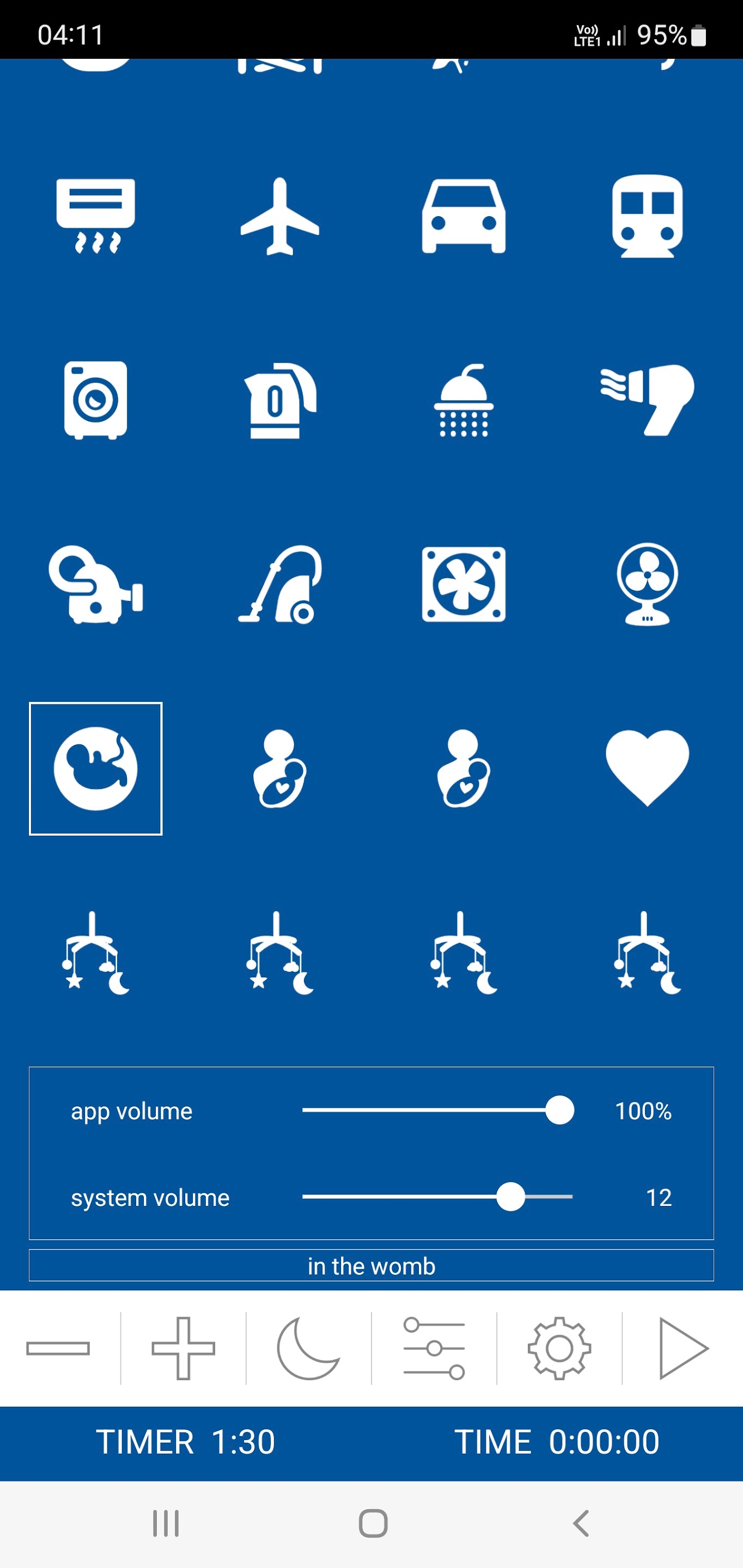Toggle night mode moon icon
Viewport: 743px width, 1568px height.
point(308,1348)
